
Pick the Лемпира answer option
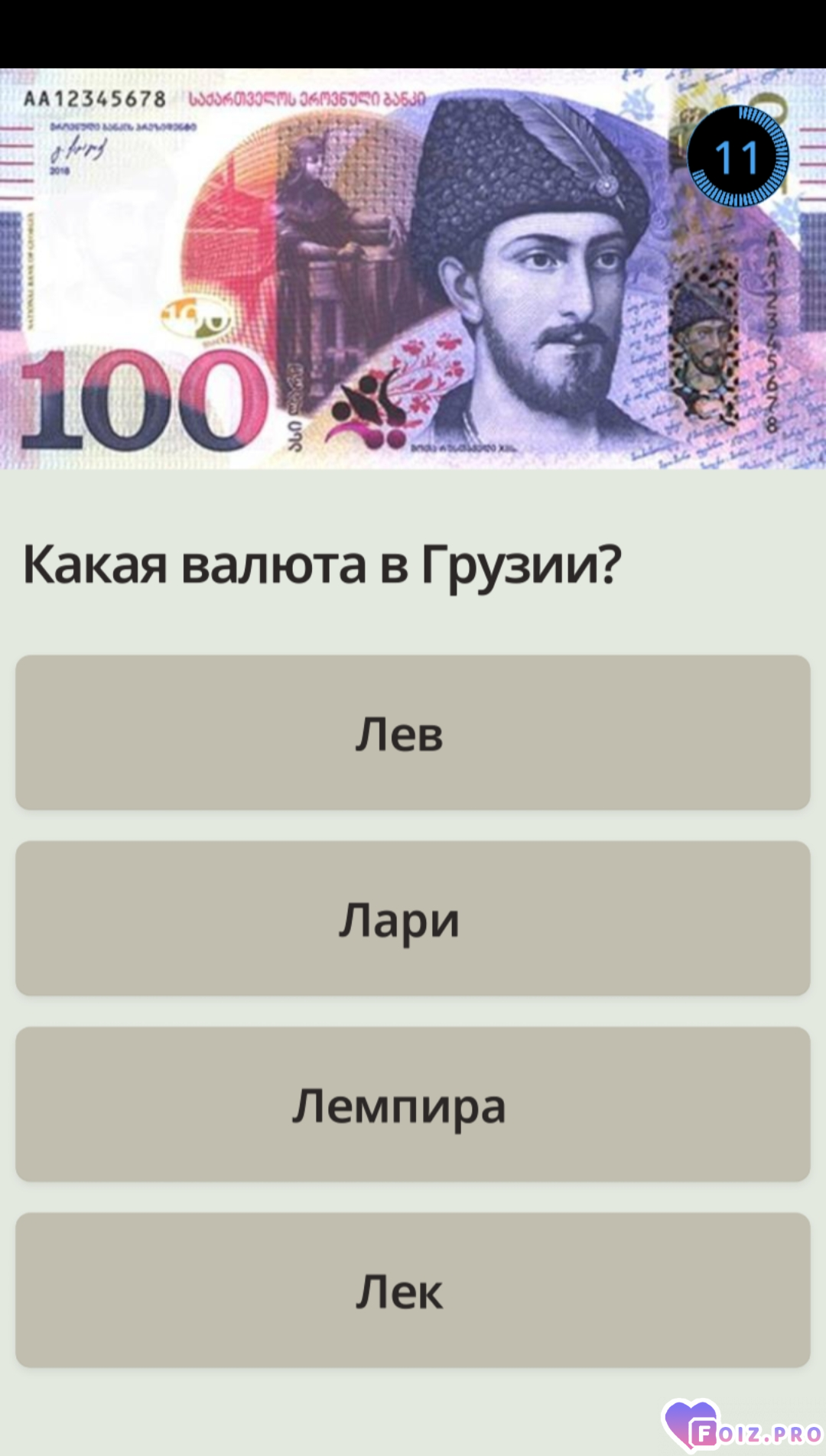(413, 1104)
